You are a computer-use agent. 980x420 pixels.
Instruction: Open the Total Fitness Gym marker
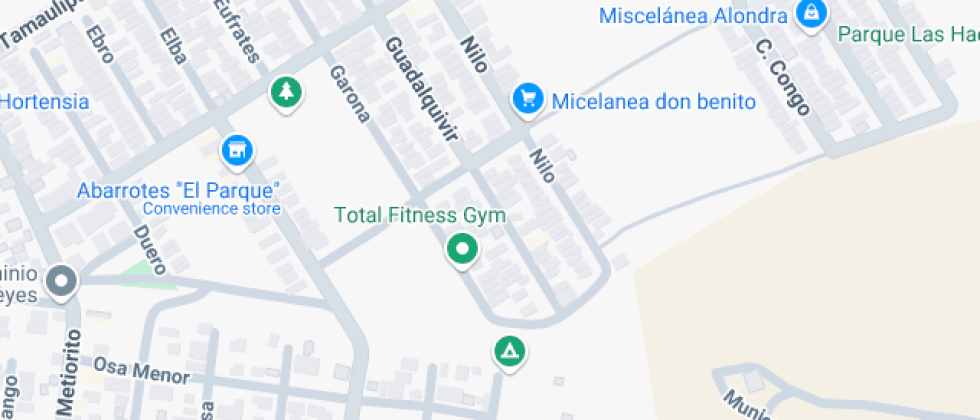tap(462, 249)
